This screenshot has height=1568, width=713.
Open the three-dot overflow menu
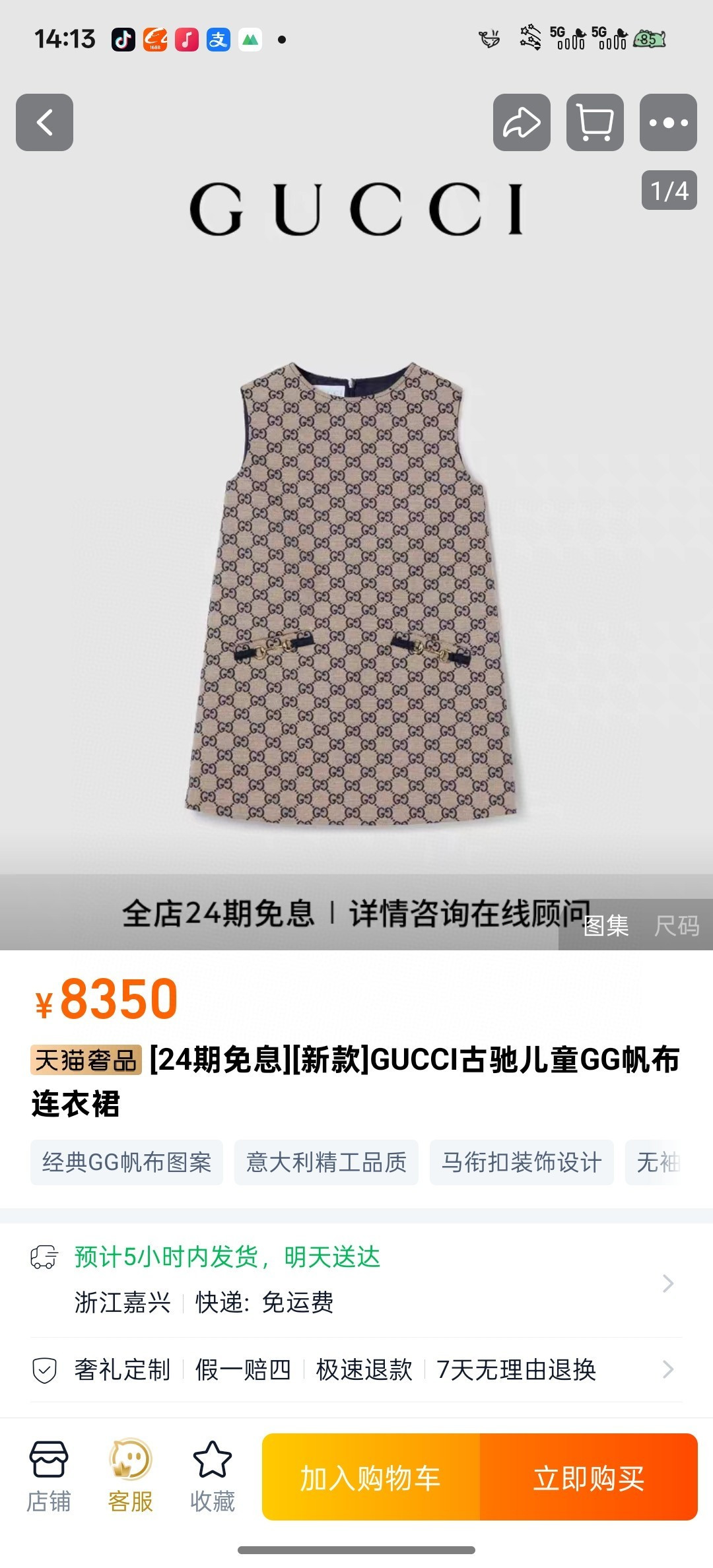(668, 122)
